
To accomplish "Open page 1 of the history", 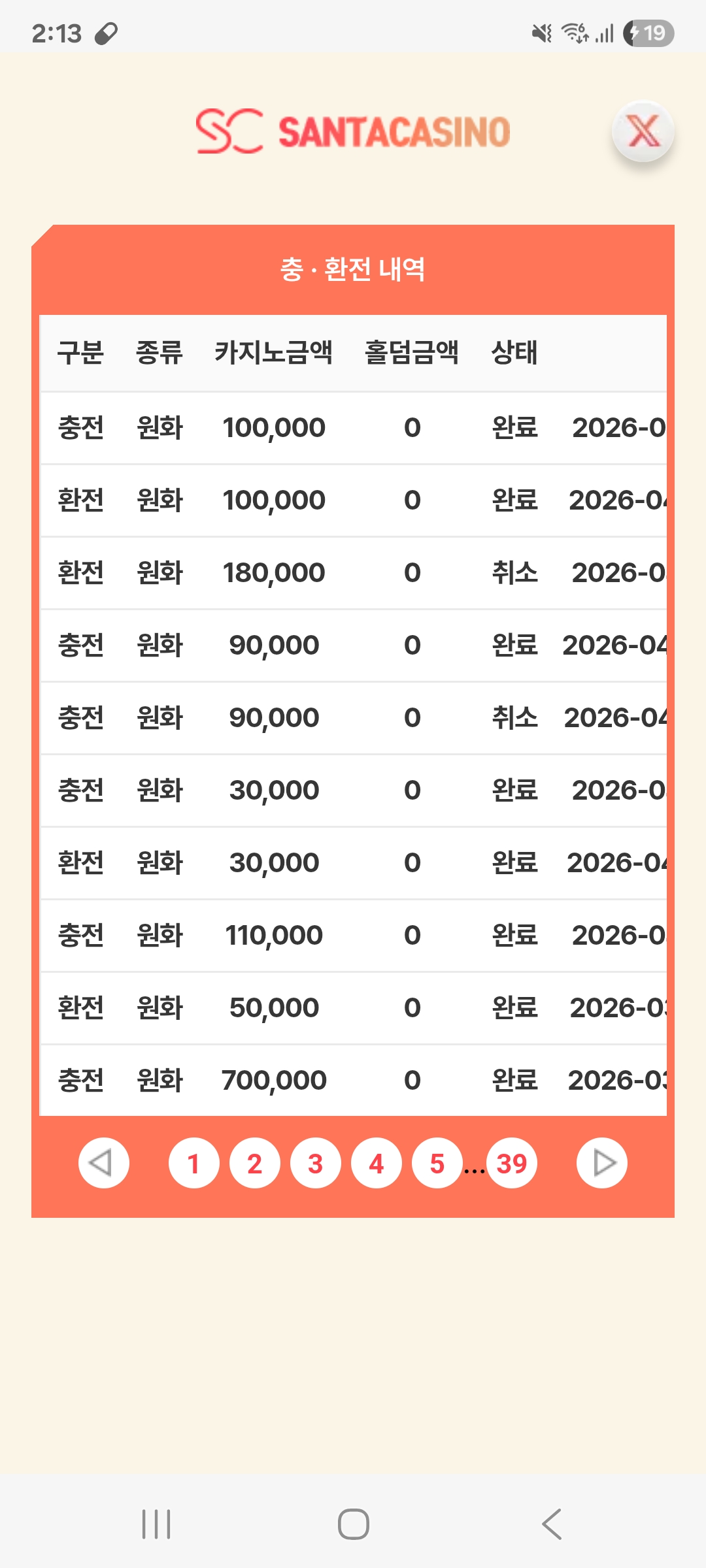I will click(193, 1163).
